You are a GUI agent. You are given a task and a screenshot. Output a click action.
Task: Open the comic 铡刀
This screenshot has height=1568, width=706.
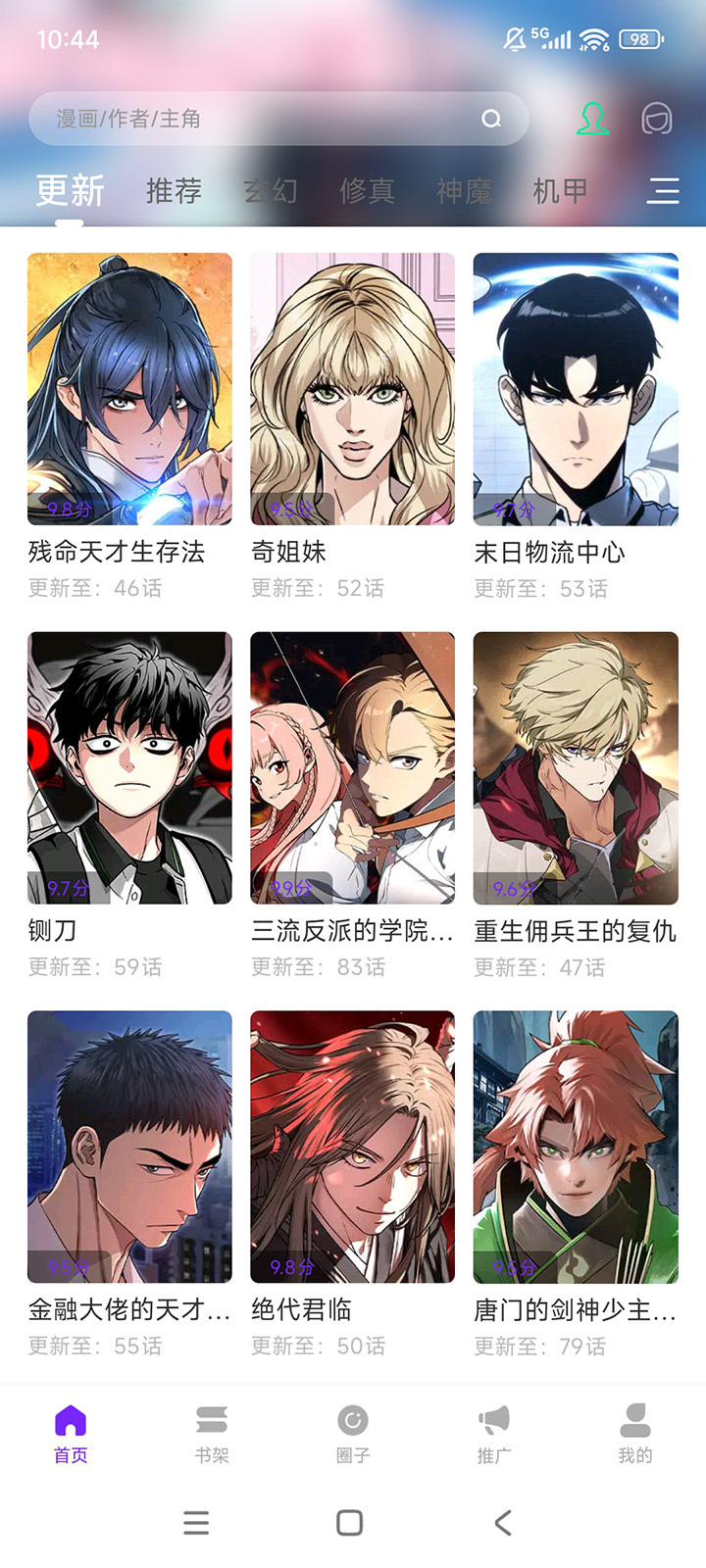(x=129, y=767)
